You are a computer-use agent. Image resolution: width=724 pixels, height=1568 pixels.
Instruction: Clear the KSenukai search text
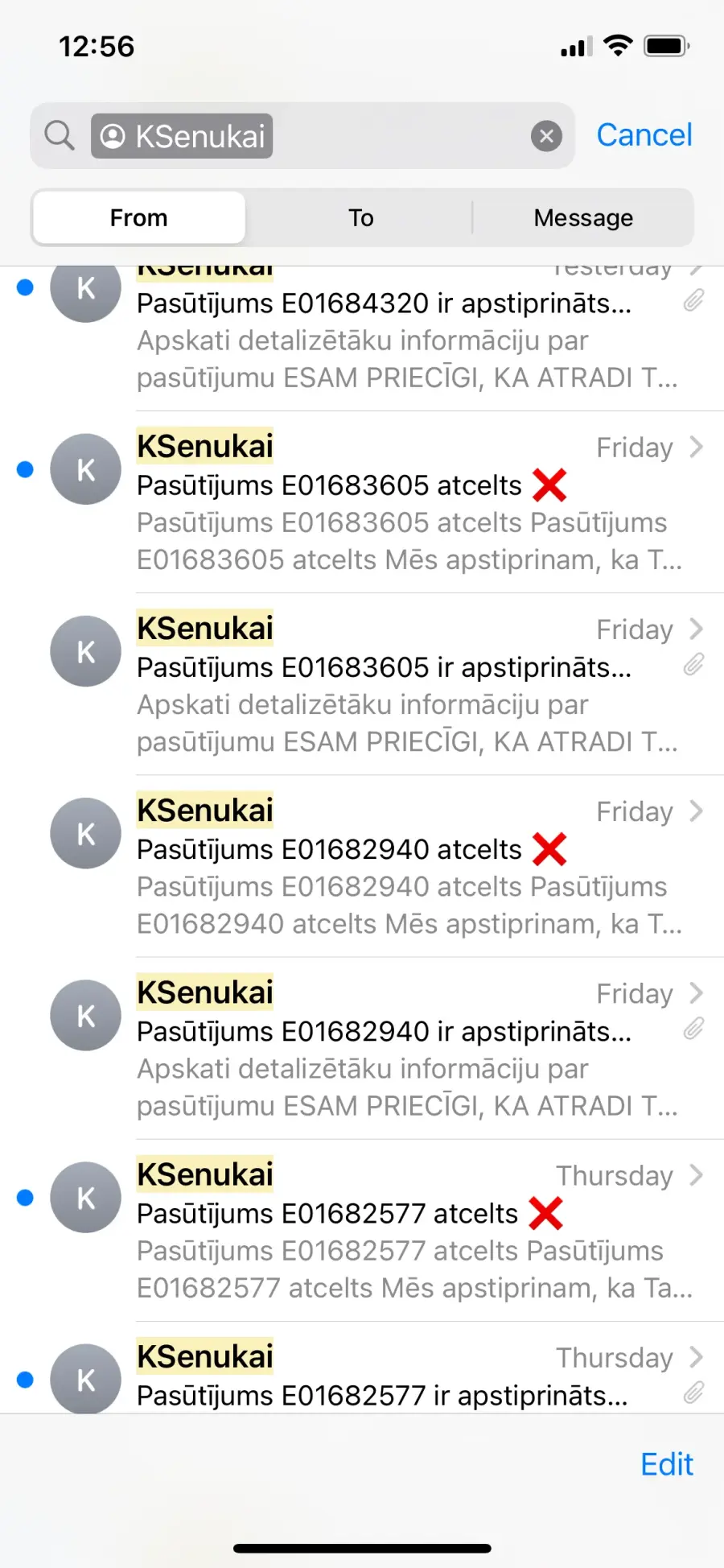[546, 136]
